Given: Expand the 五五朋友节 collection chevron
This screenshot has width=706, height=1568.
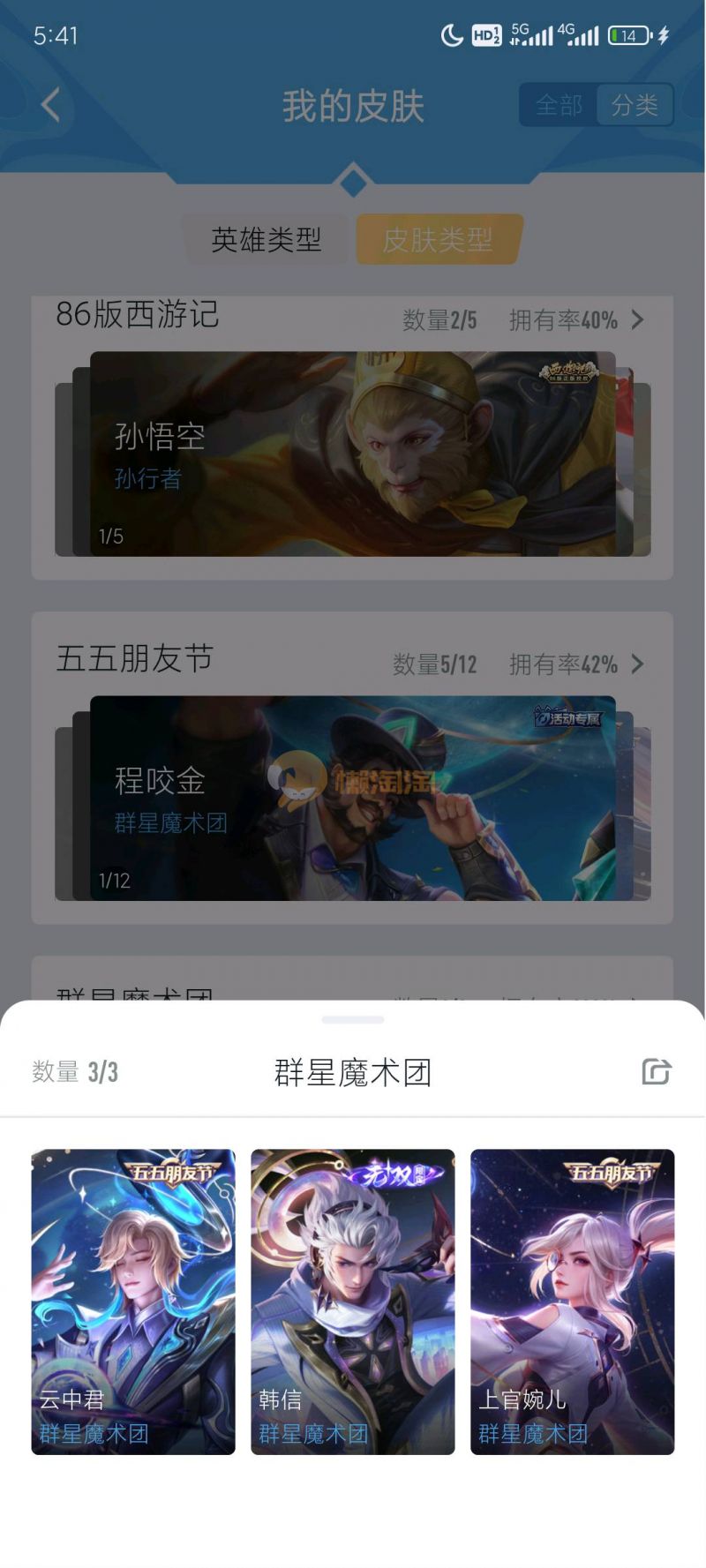Looking at the screenshot, I should click(x=637, y=664).
